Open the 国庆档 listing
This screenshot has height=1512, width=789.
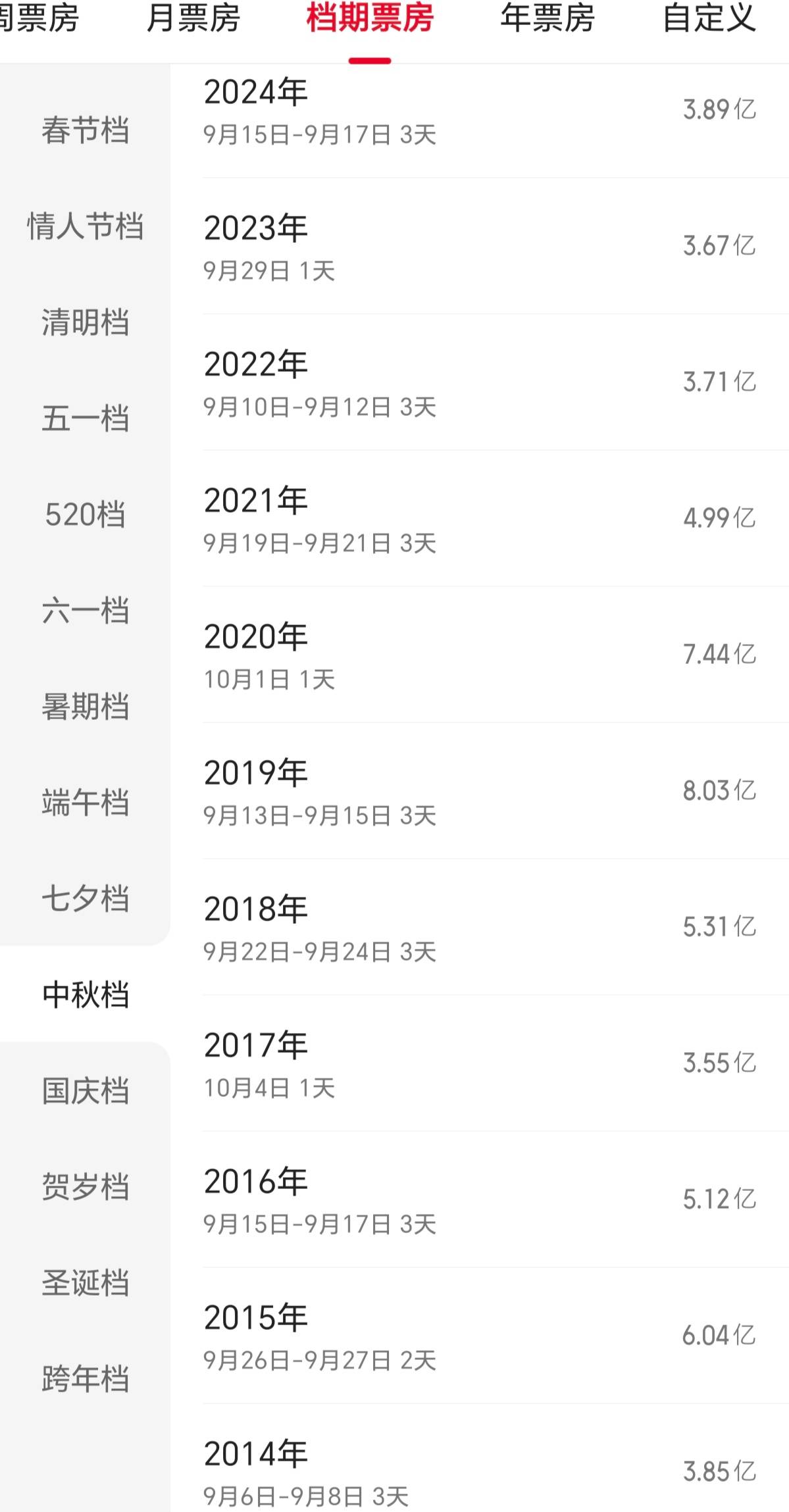[x=86, y=1092]
